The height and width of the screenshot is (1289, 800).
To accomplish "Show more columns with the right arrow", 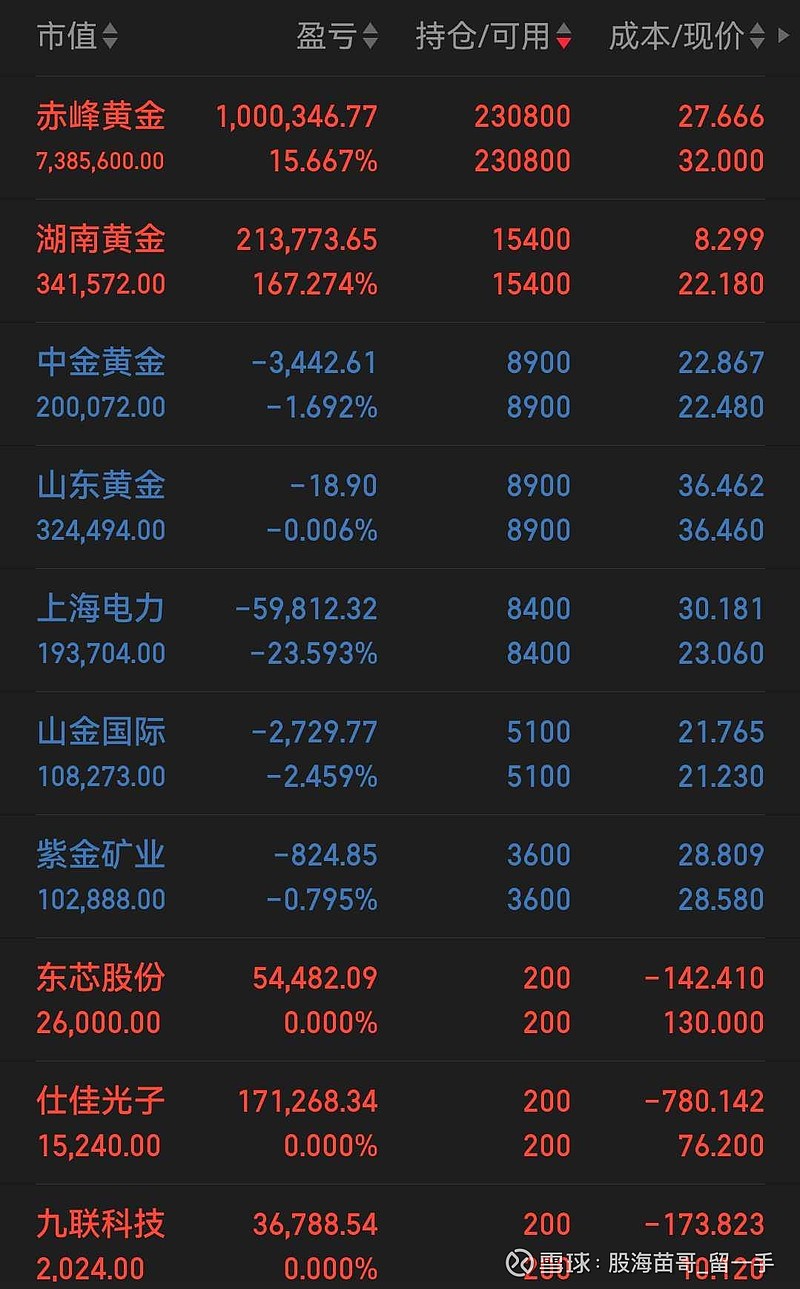I will click(x=783, y=37).
